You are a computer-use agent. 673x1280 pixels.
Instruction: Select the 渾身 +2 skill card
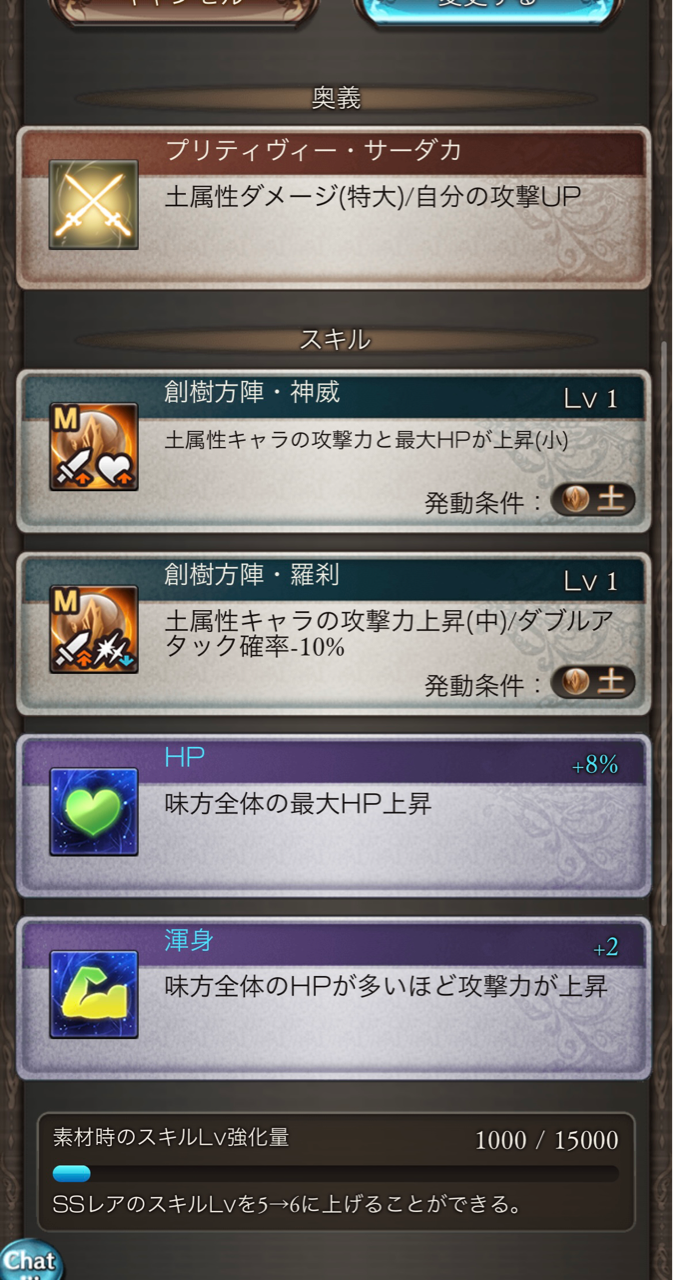pos(334,997)
